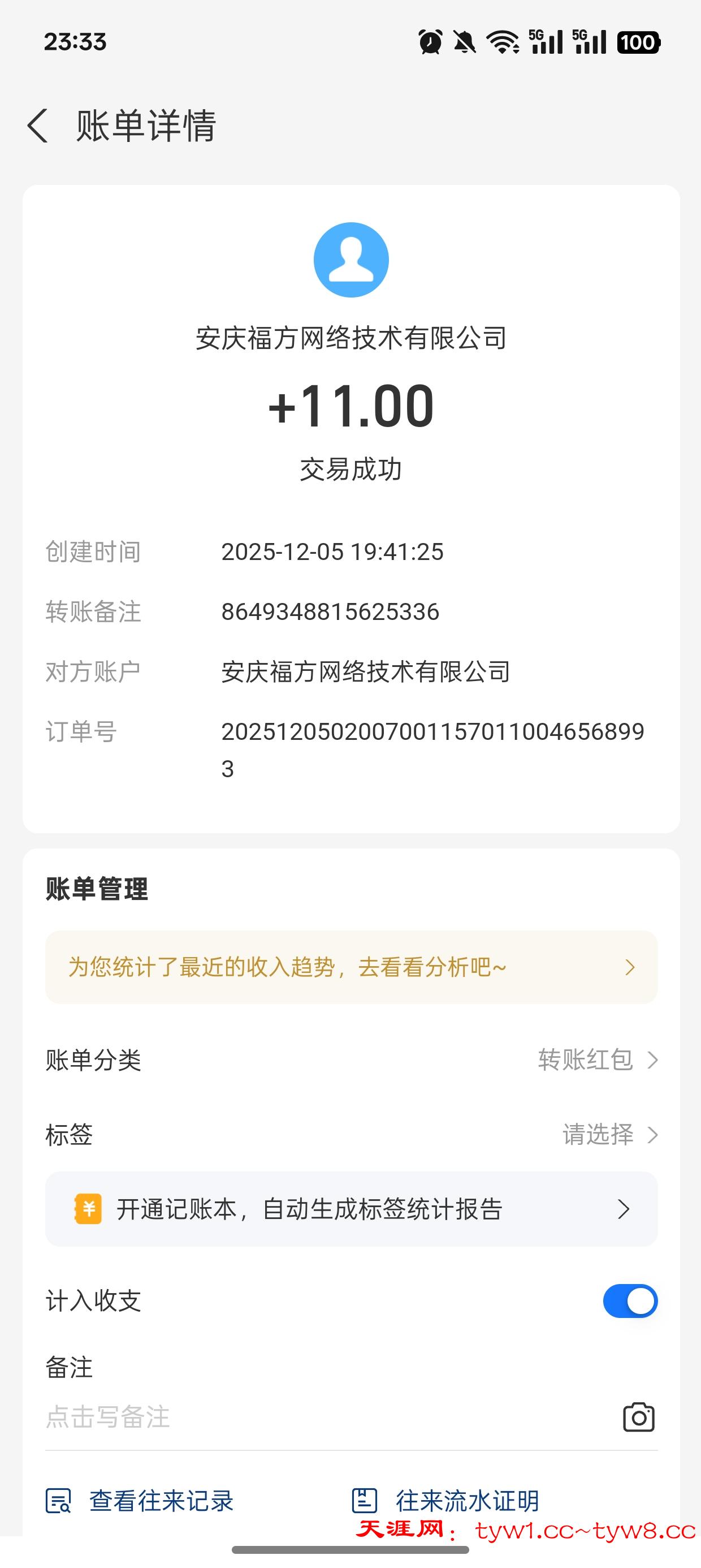Screen dimensions: 701x1568
Task: Toggle the 计入收支 switch
Action: coord(630,1301)
